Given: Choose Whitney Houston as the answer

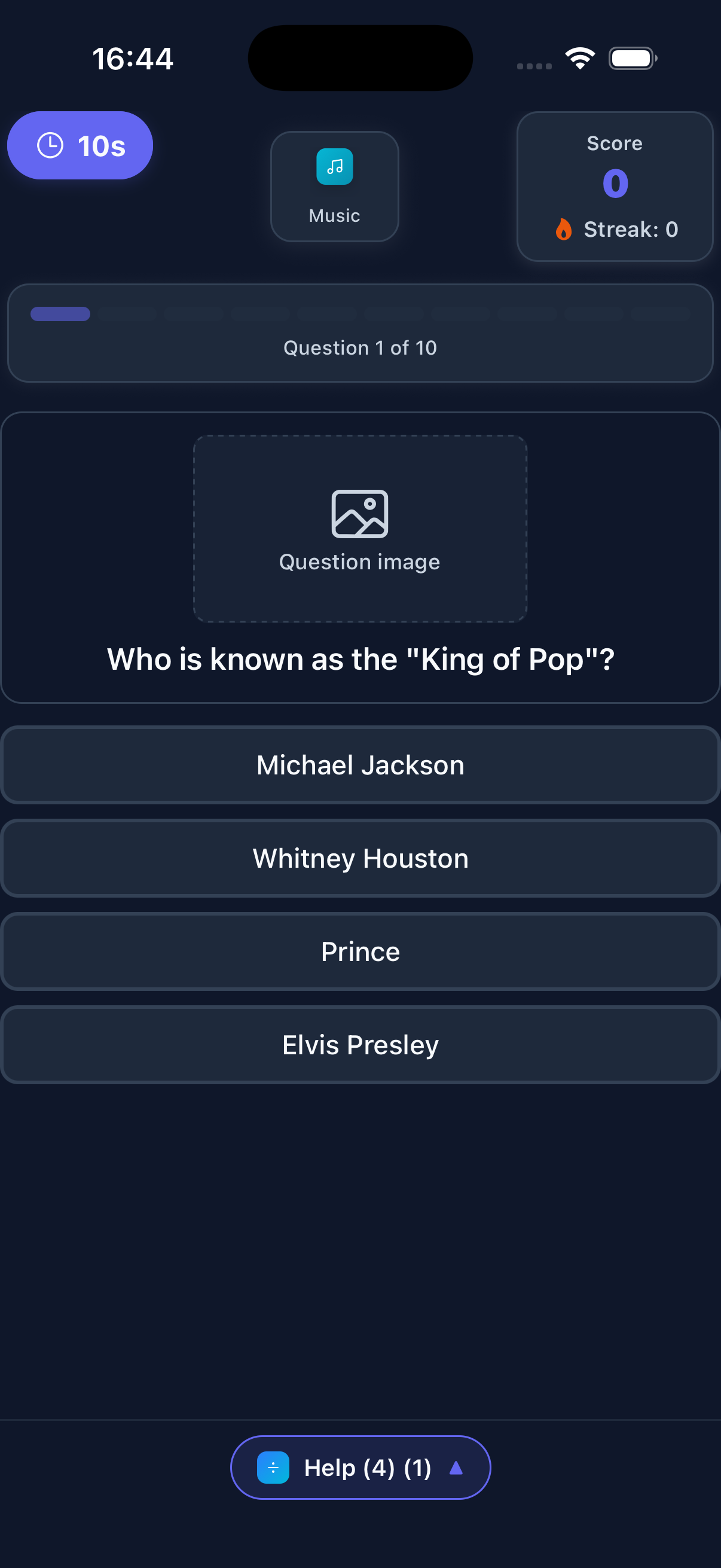Looking at the screenshot, I should point(360,858).
